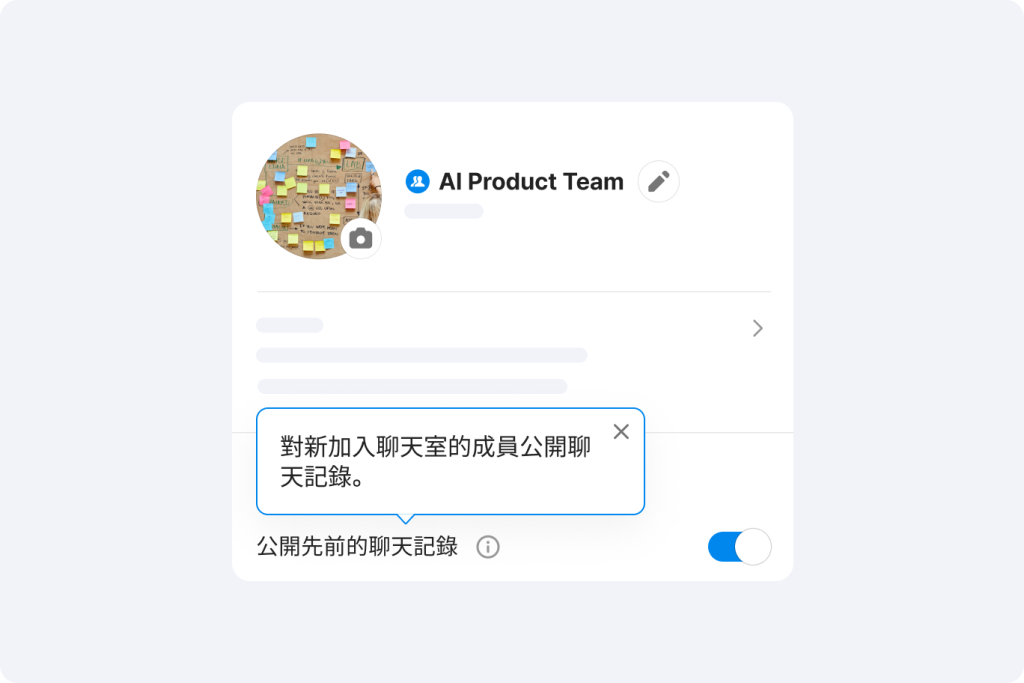Expand the row with the right chevron
This screenshot has width=1024, height=683.
(x=757, y=328)
